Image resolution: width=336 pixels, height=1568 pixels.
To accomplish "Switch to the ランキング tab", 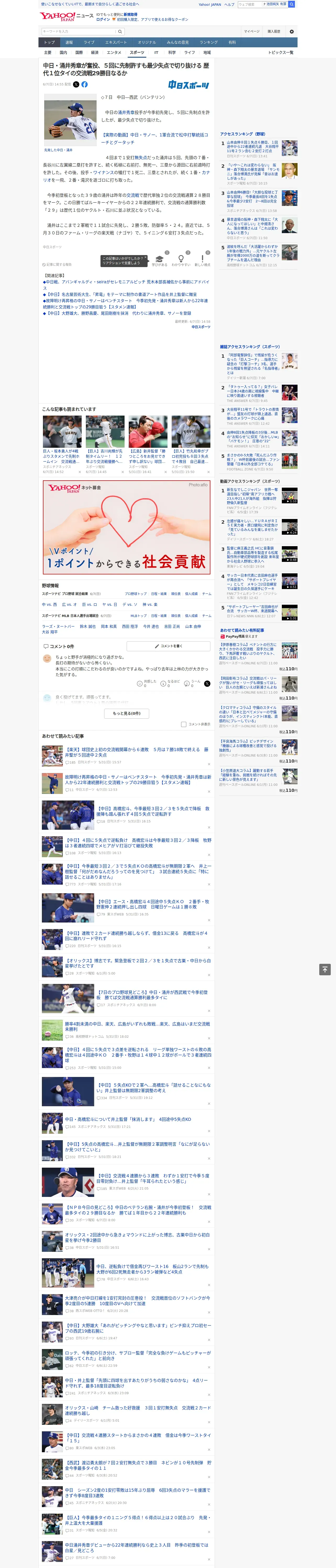I will (209, 43).
